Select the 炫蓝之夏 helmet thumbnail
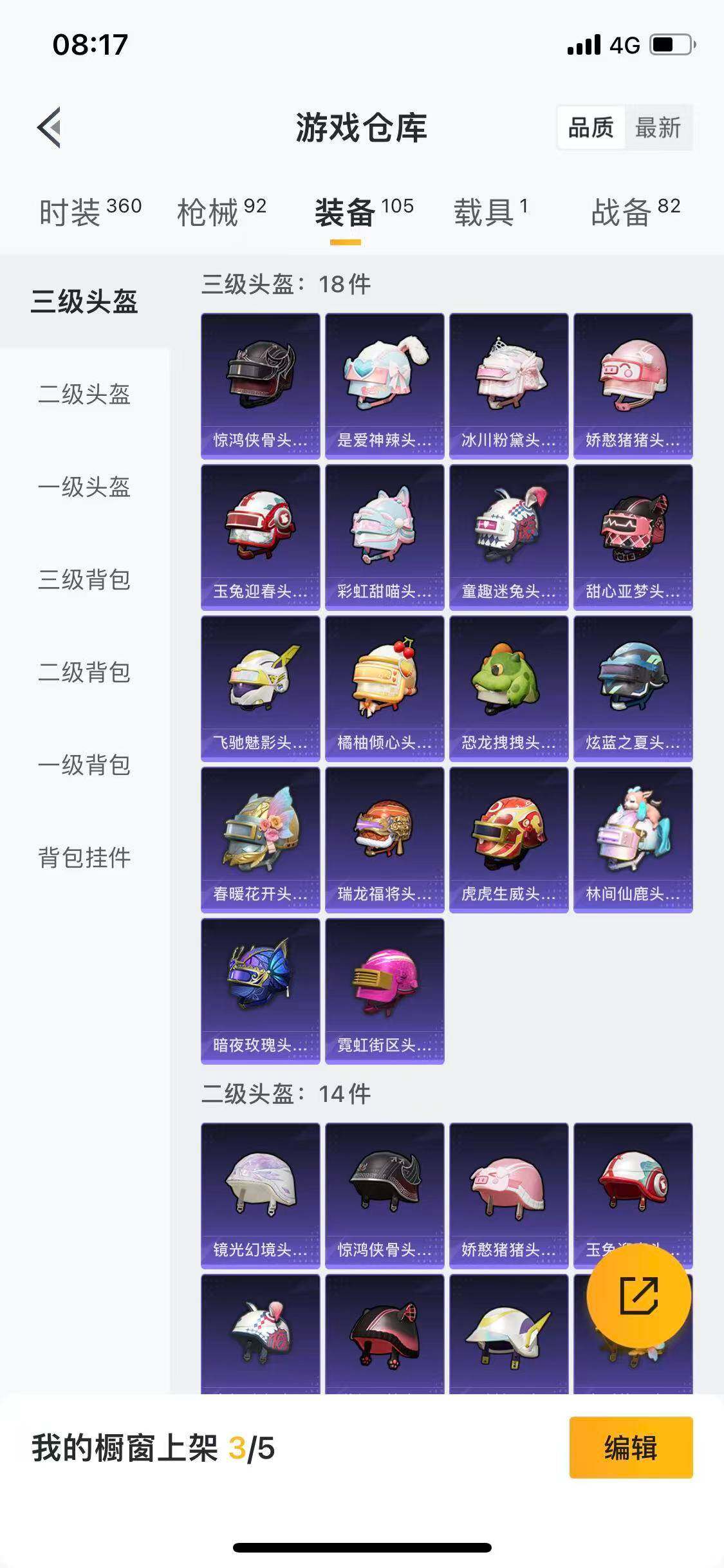This screenshot has width=724, height=1568. pos(632,687)
